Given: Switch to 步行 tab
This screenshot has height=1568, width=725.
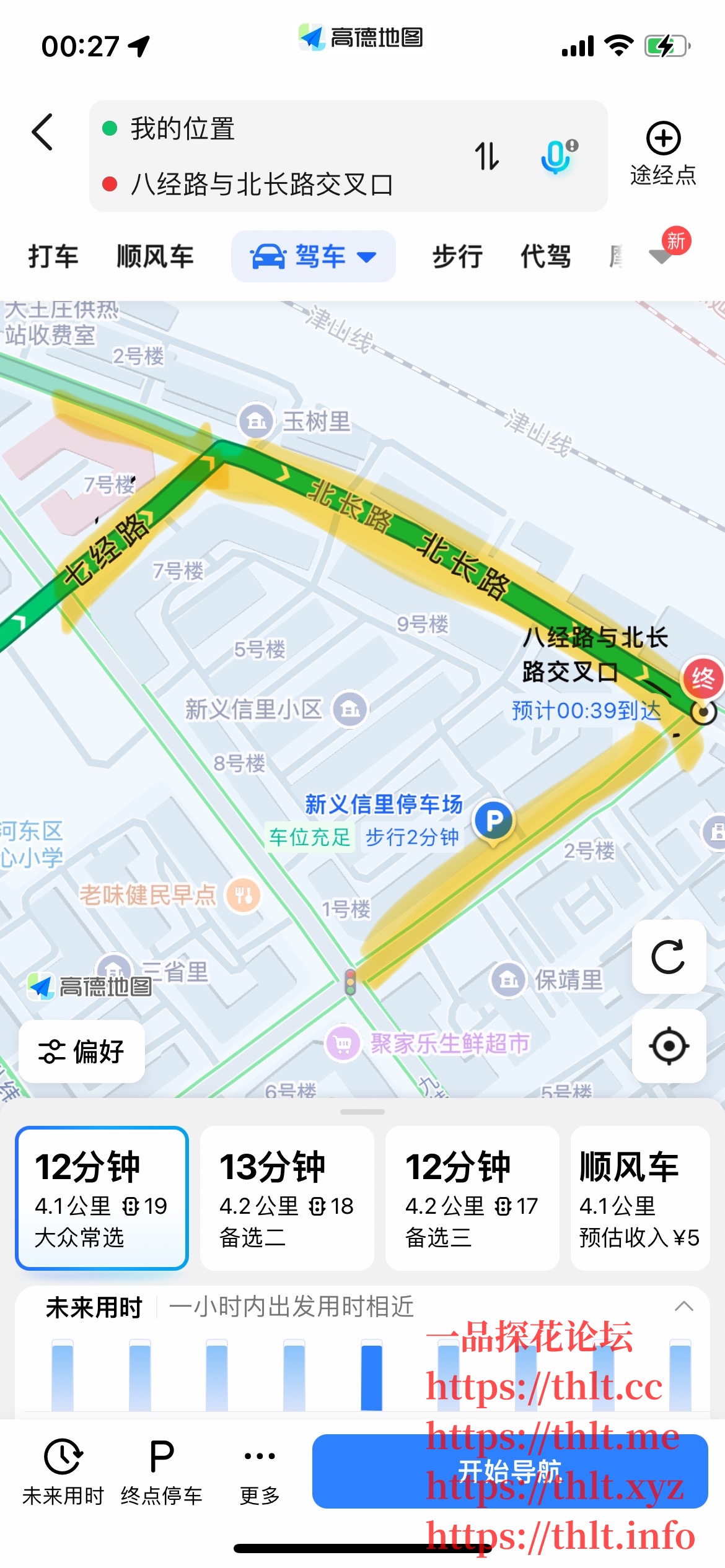Looking at the screenshot, I should (x=457, y=256).
